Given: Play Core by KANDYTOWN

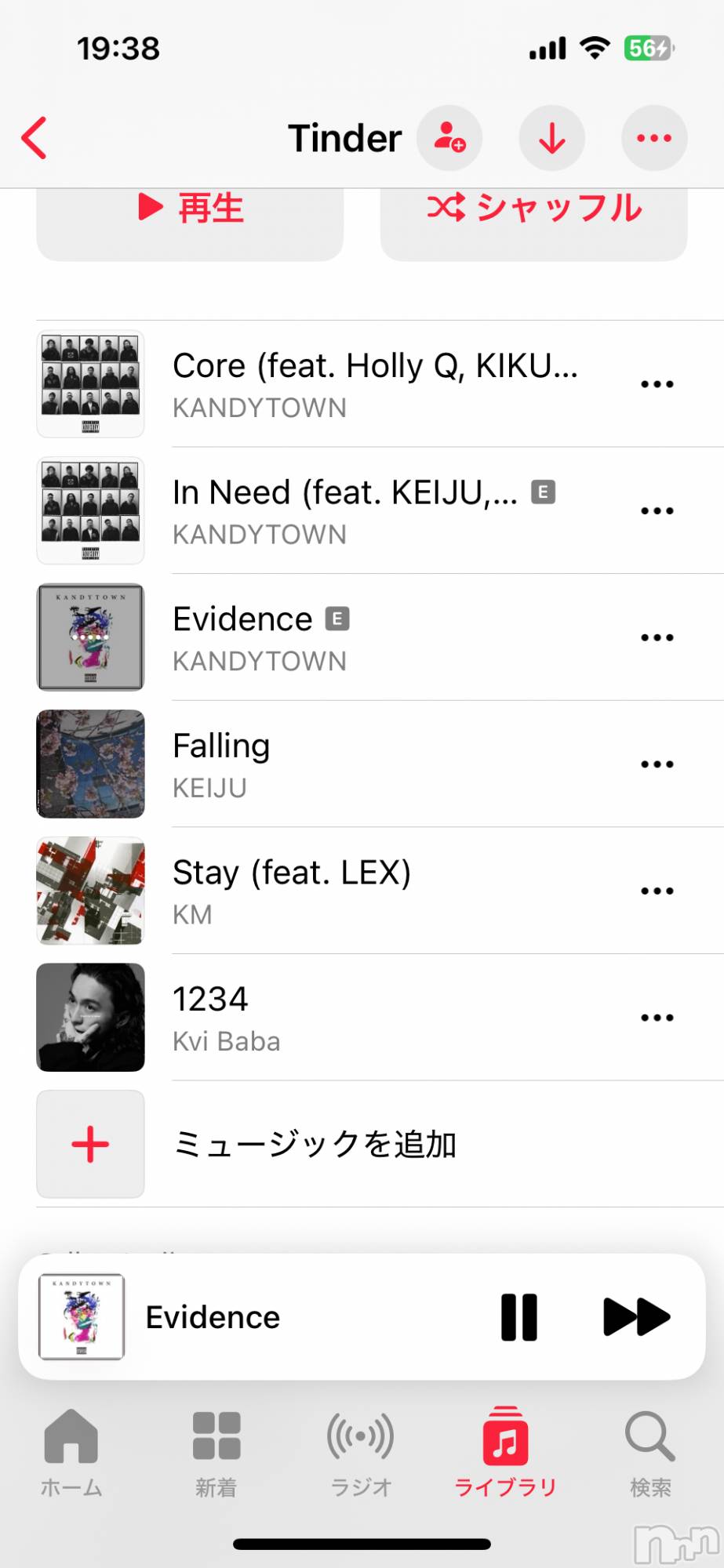Looking at the screenshot, I should pos(375,383).
